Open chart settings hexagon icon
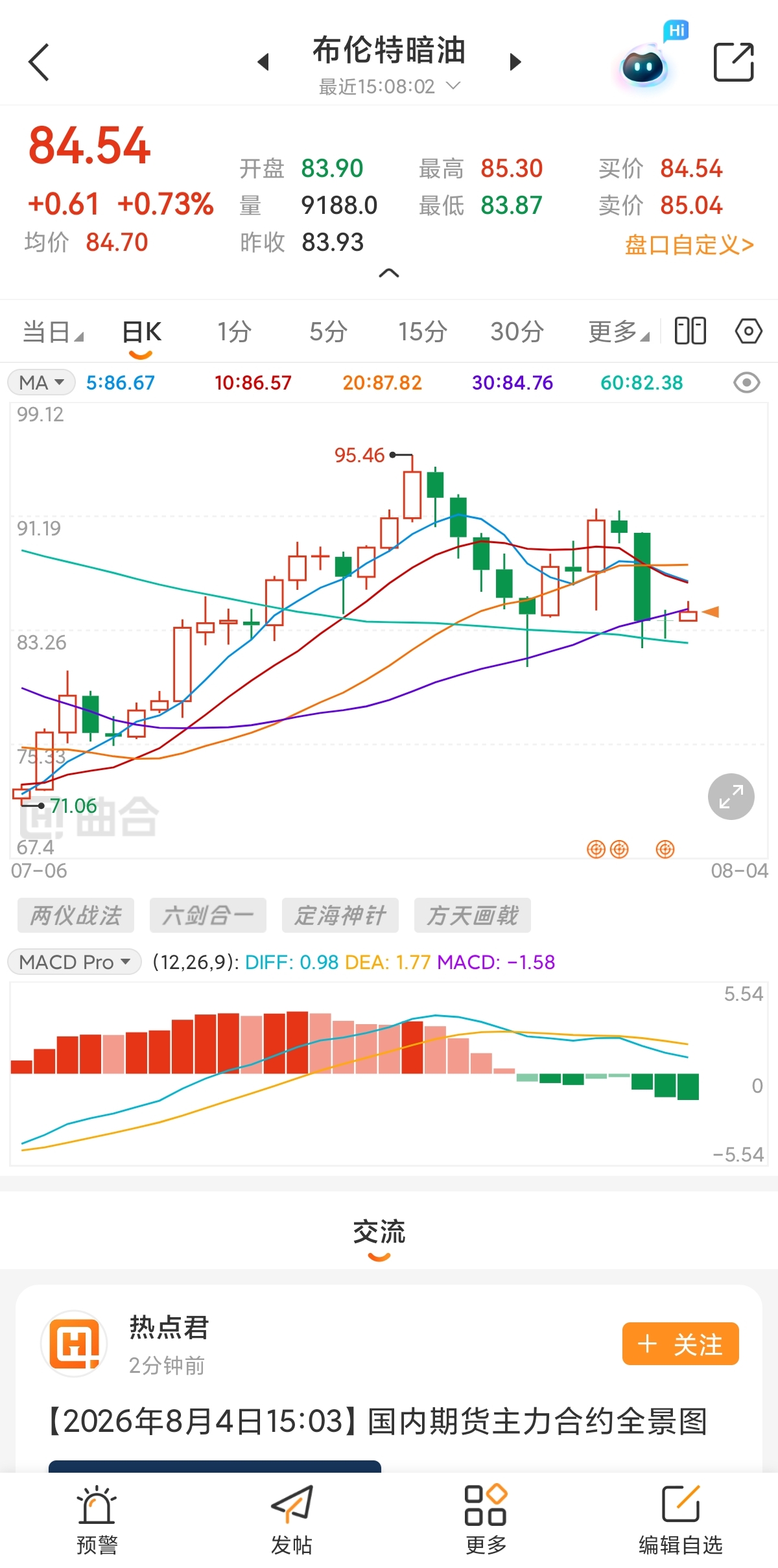 (x=748, y=331)
